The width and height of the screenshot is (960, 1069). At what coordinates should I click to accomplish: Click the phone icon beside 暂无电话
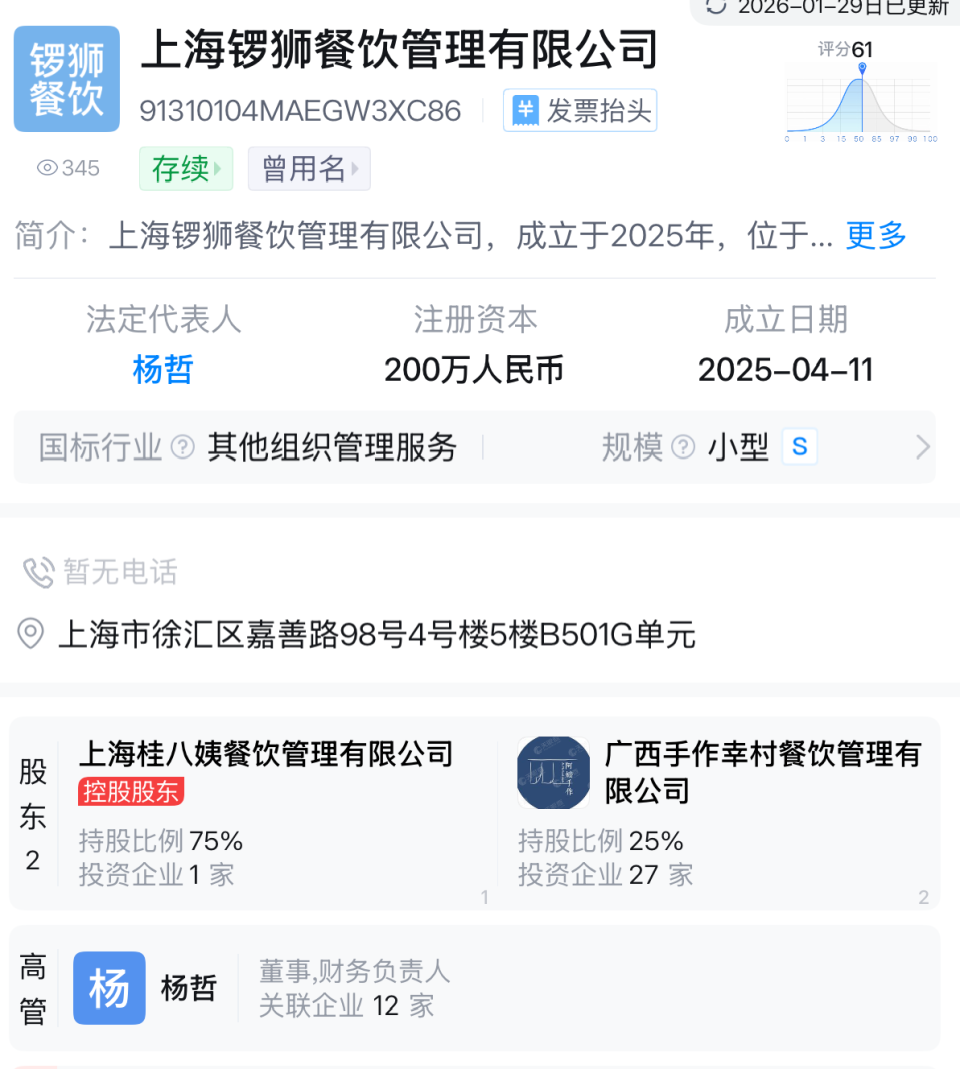point(36,571)
